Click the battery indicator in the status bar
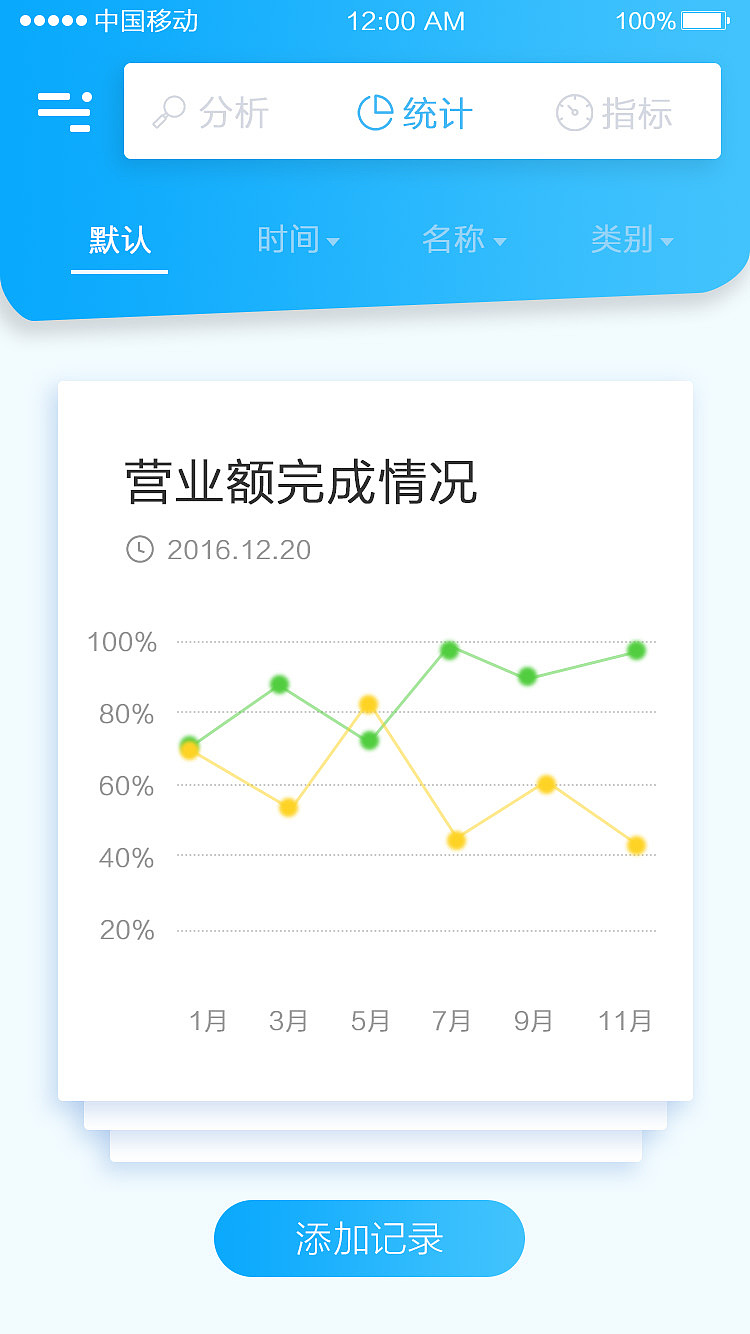Viewport: 750px width, 1334px height. pos(703,18)
